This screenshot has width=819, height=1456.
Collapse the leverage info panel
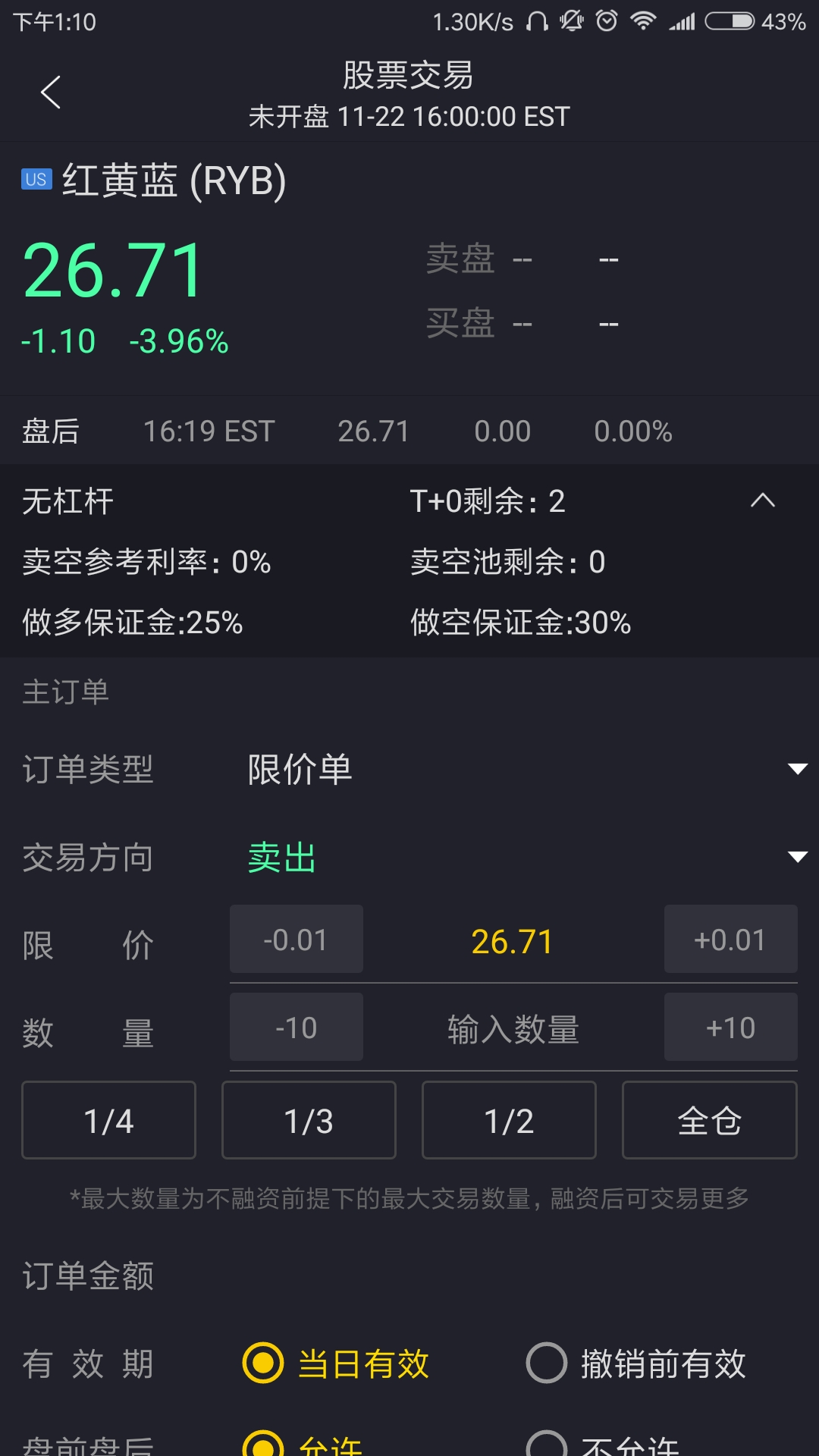click(x=763, y=500)
